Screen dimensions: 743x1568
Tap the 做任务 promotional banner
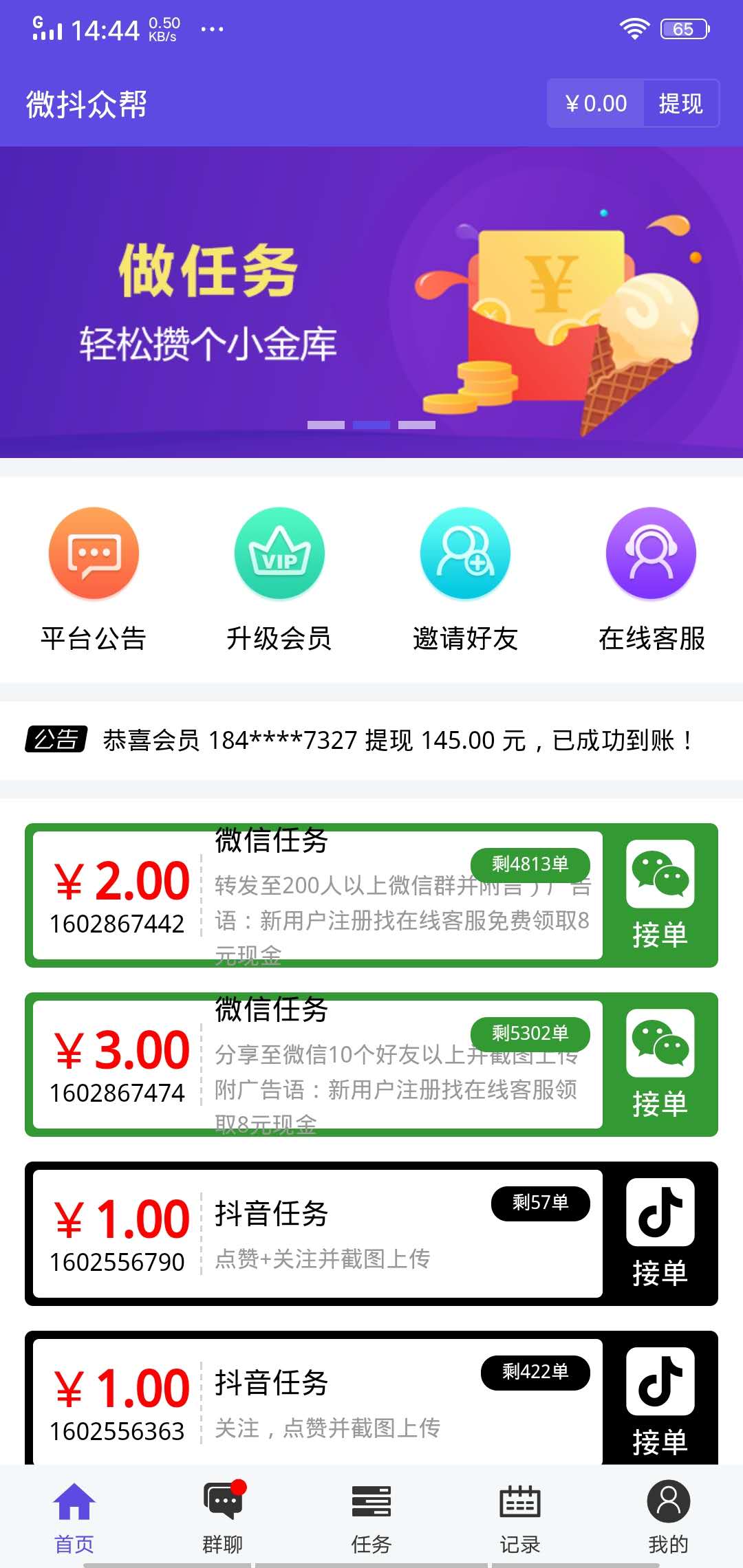[x=371, y=303]
